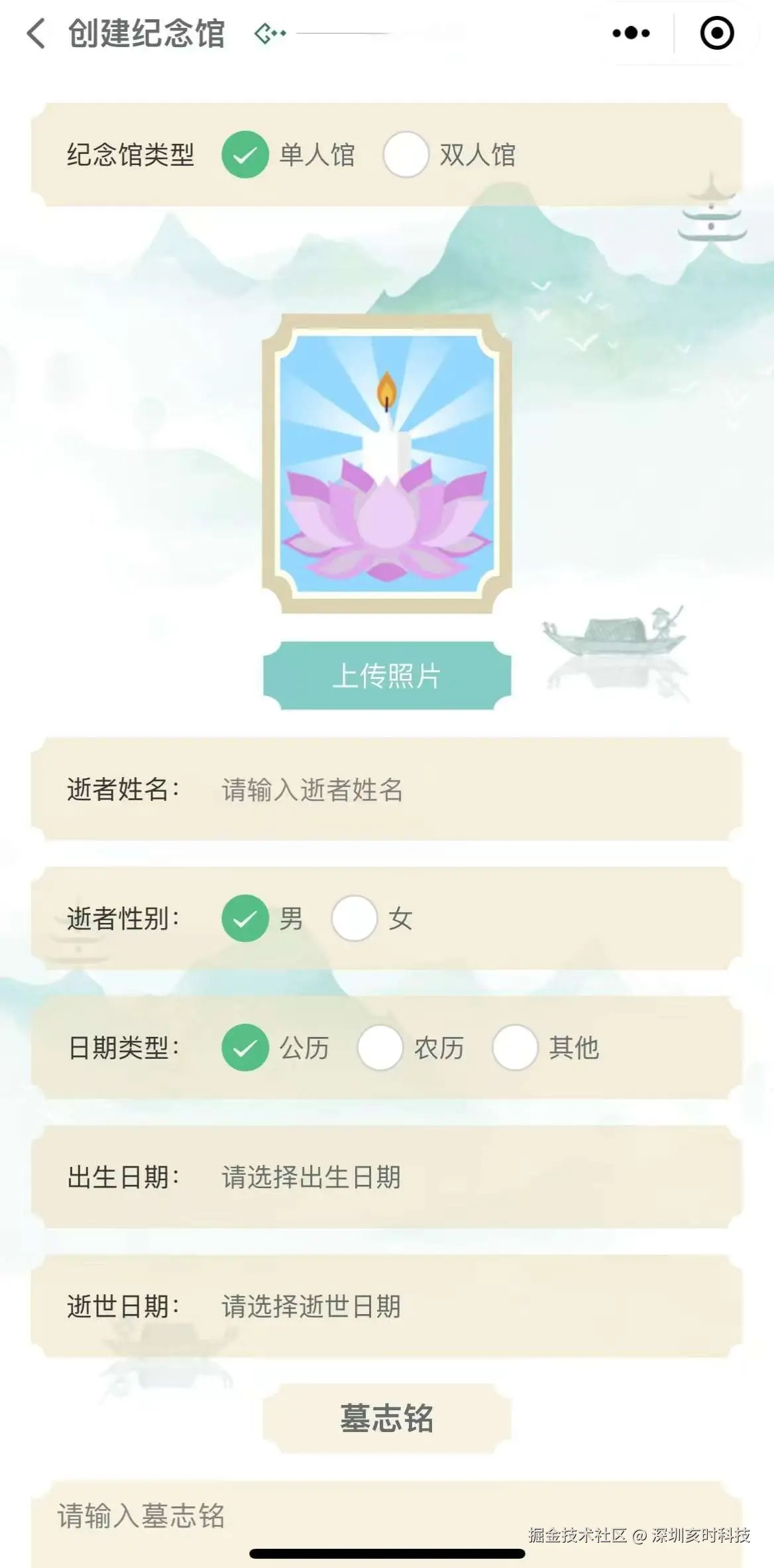Choose 男 as gender

pyautogui.click(x=245, y=918)
